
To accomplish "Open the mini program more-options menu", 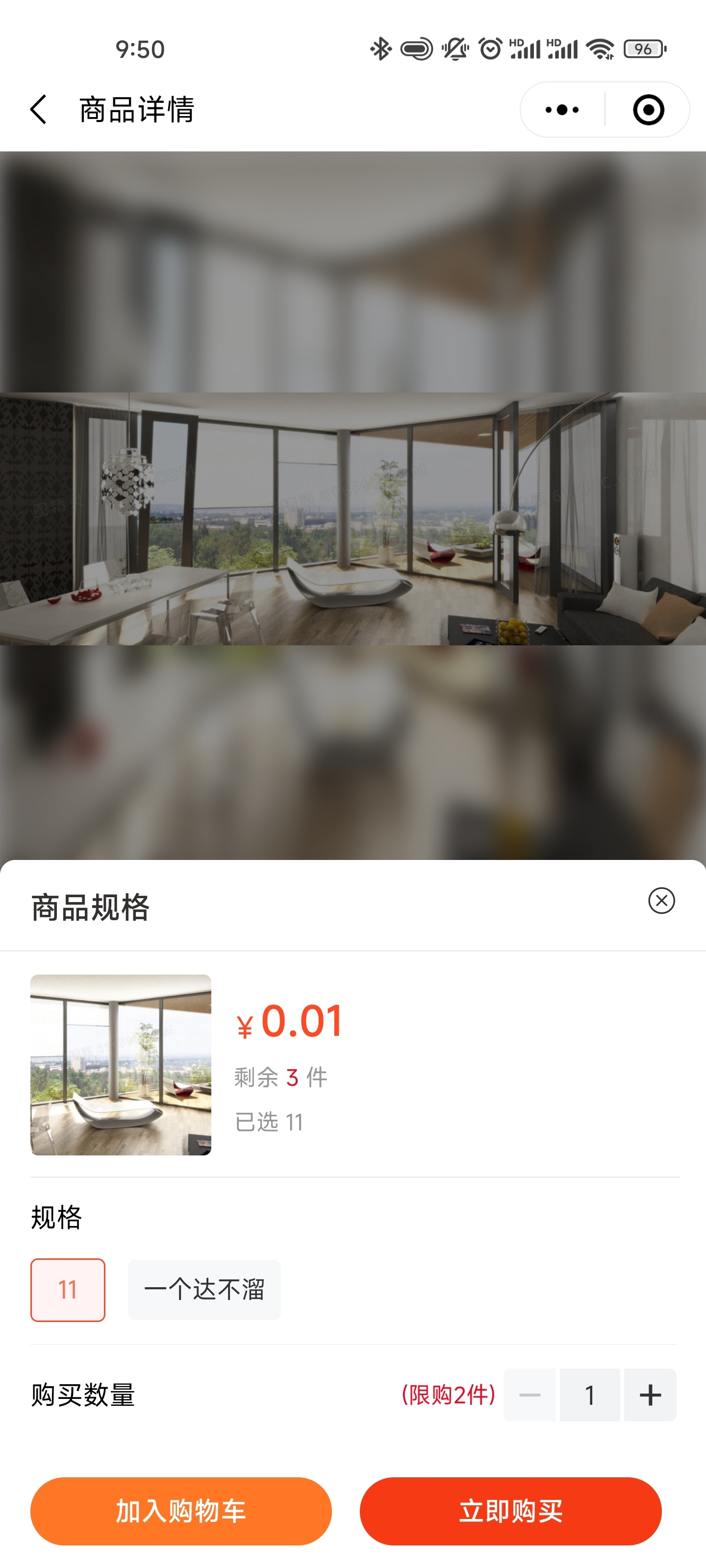I will (x=562, y=110).
